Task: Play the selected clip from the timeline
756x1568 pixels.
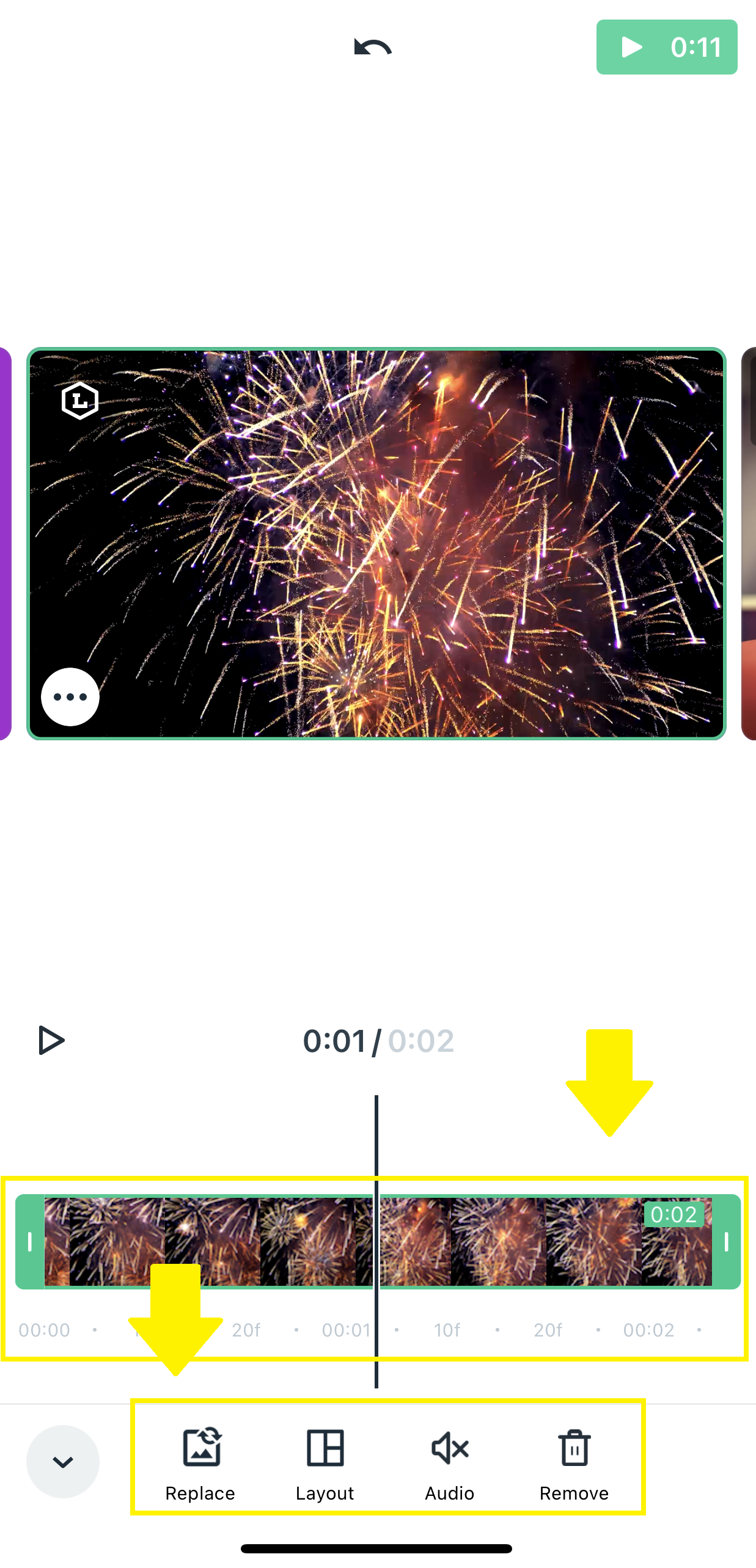Action: (51, 1040)
